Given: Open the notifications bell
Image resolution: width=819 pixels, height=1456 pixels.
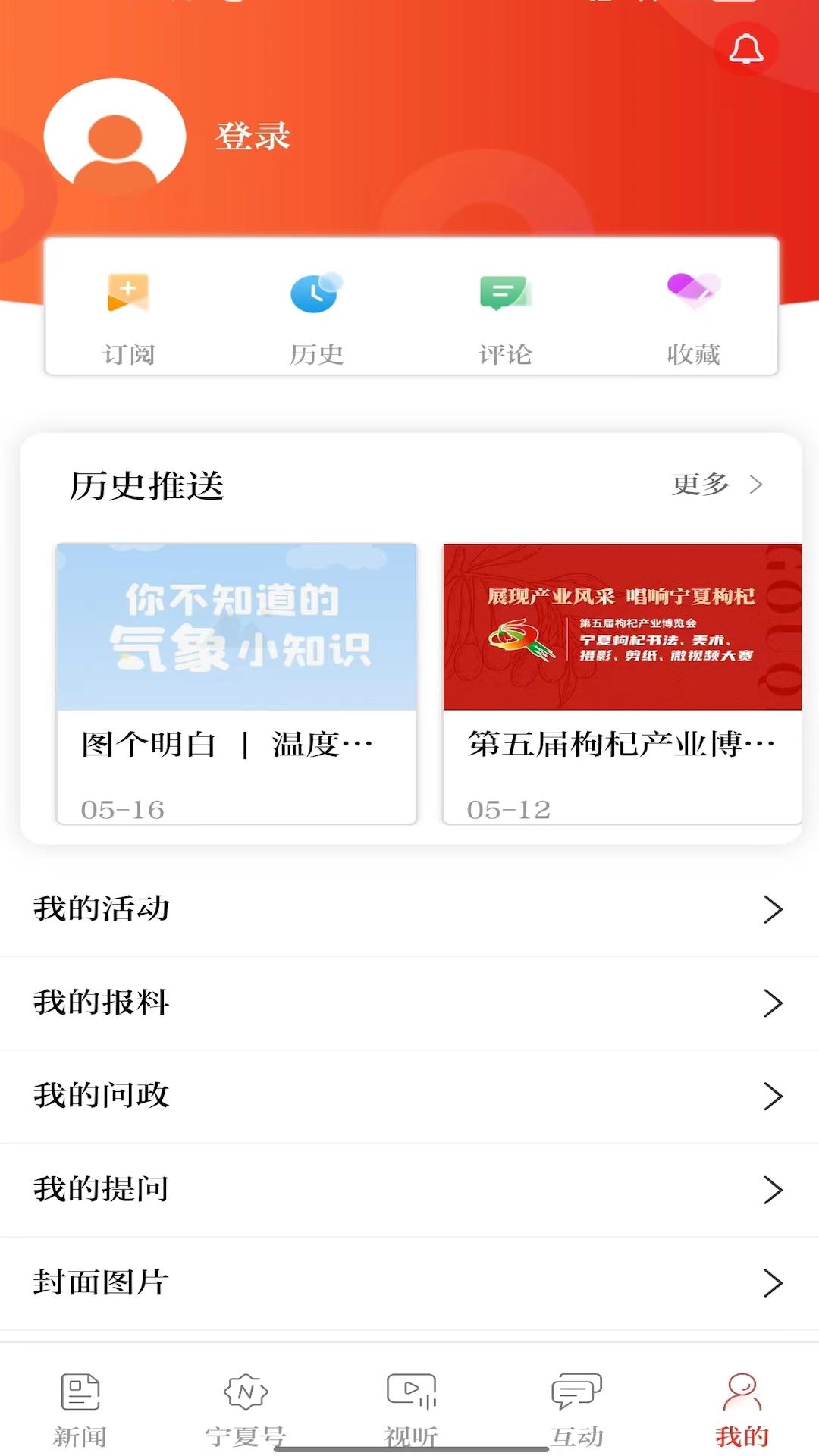Looking at the screenshot, I should (746, 50).
